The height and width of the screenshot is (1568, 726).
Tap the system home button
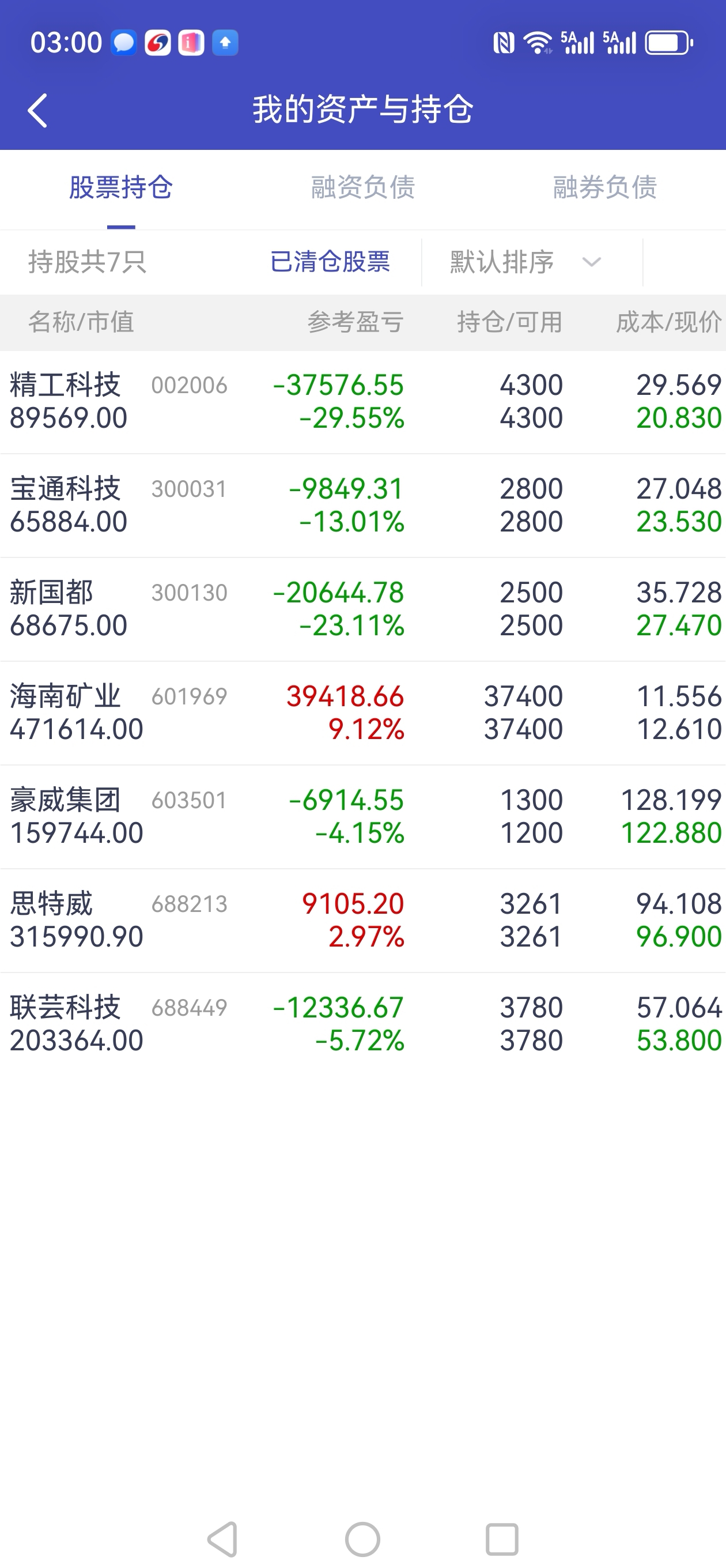pos(362,1539)
